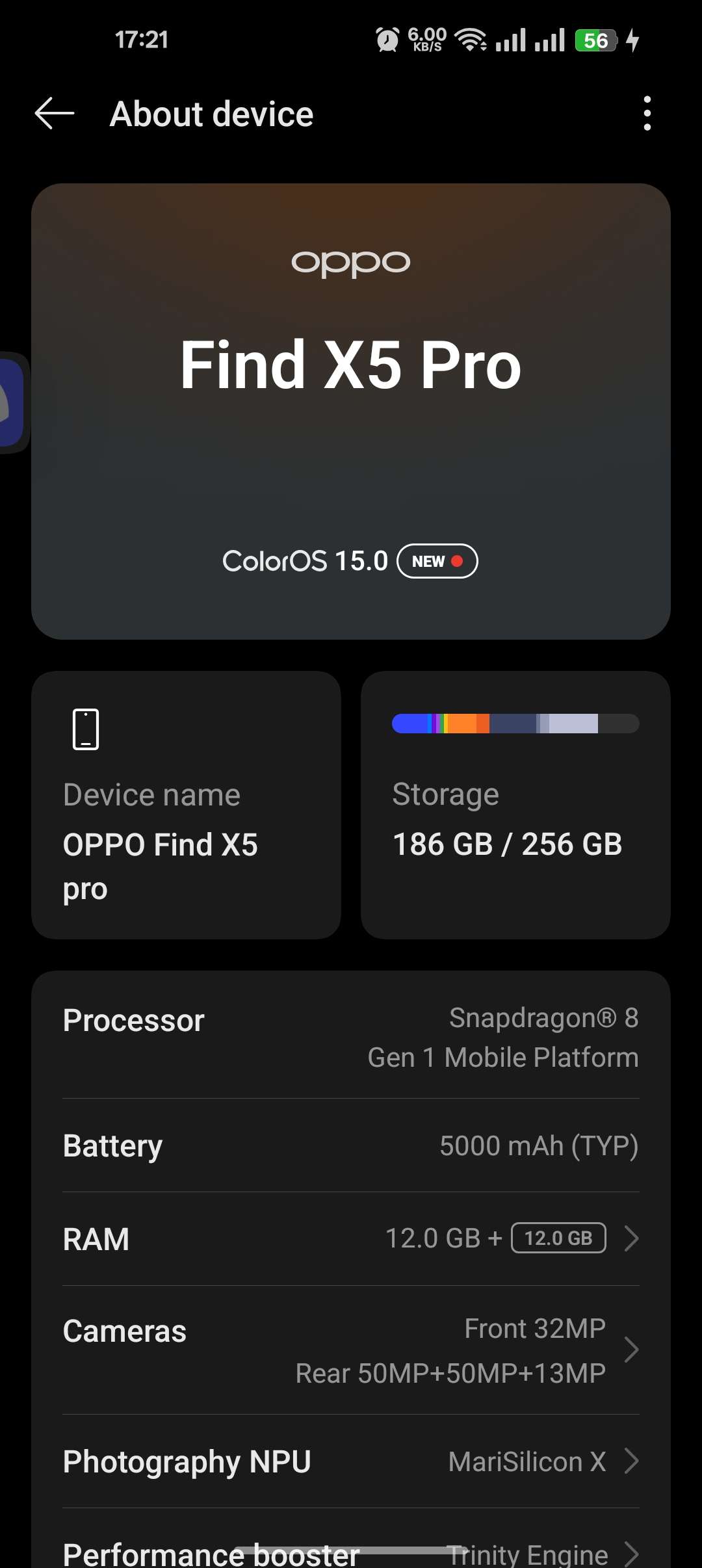Open the Device name card
Viewport: 702px width, 1568px height.
[x=186, y=805]
